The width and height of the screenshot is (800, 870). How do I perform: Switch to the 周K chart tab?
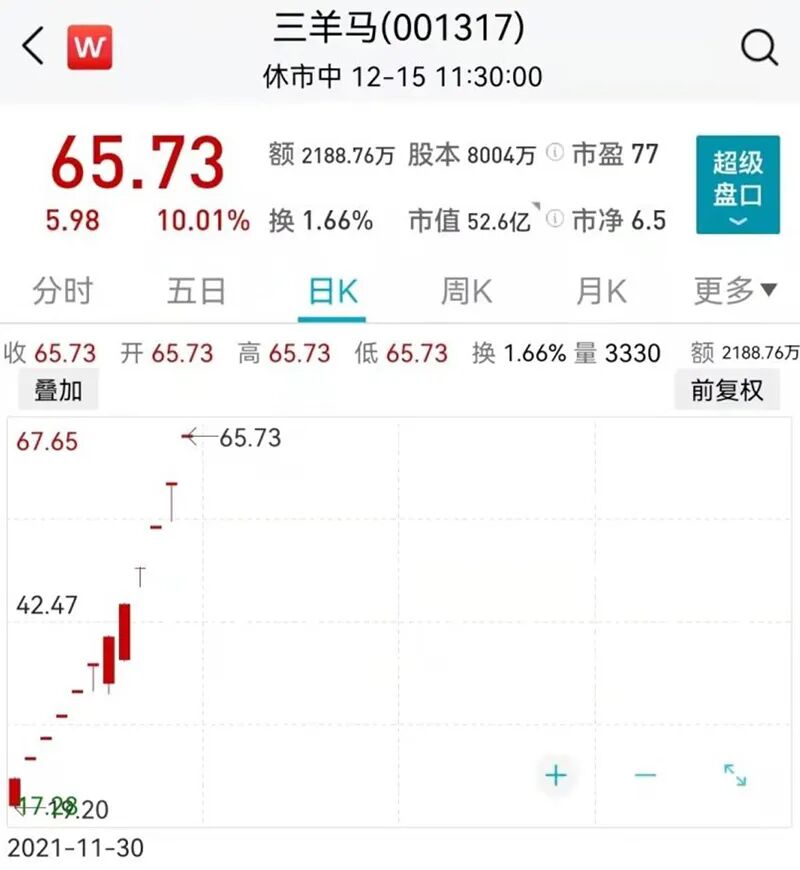pyautogui.click(x=467, y=291)
